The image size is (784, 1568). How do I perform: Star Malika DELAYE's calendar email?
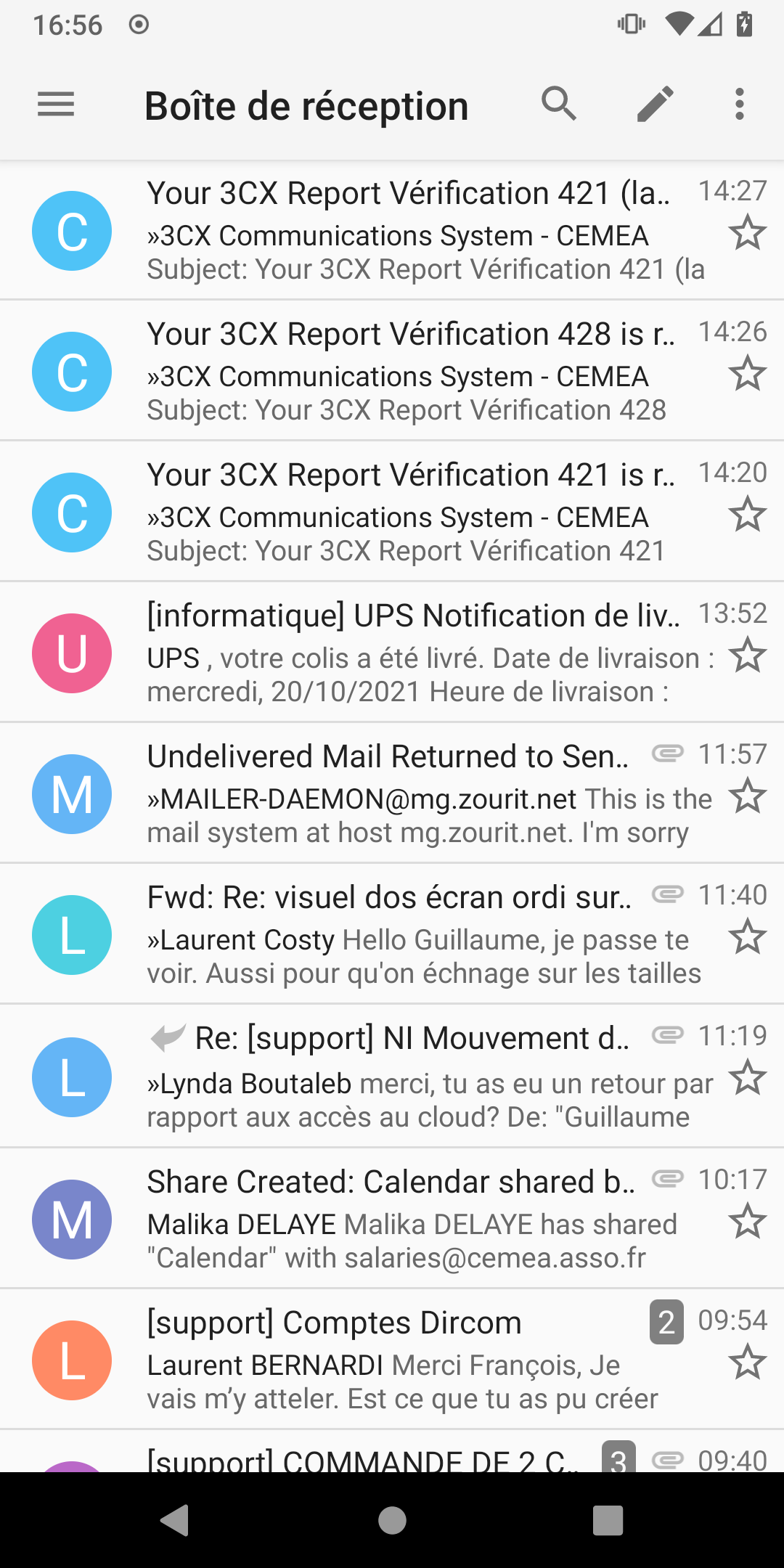tap(747, 1221)
